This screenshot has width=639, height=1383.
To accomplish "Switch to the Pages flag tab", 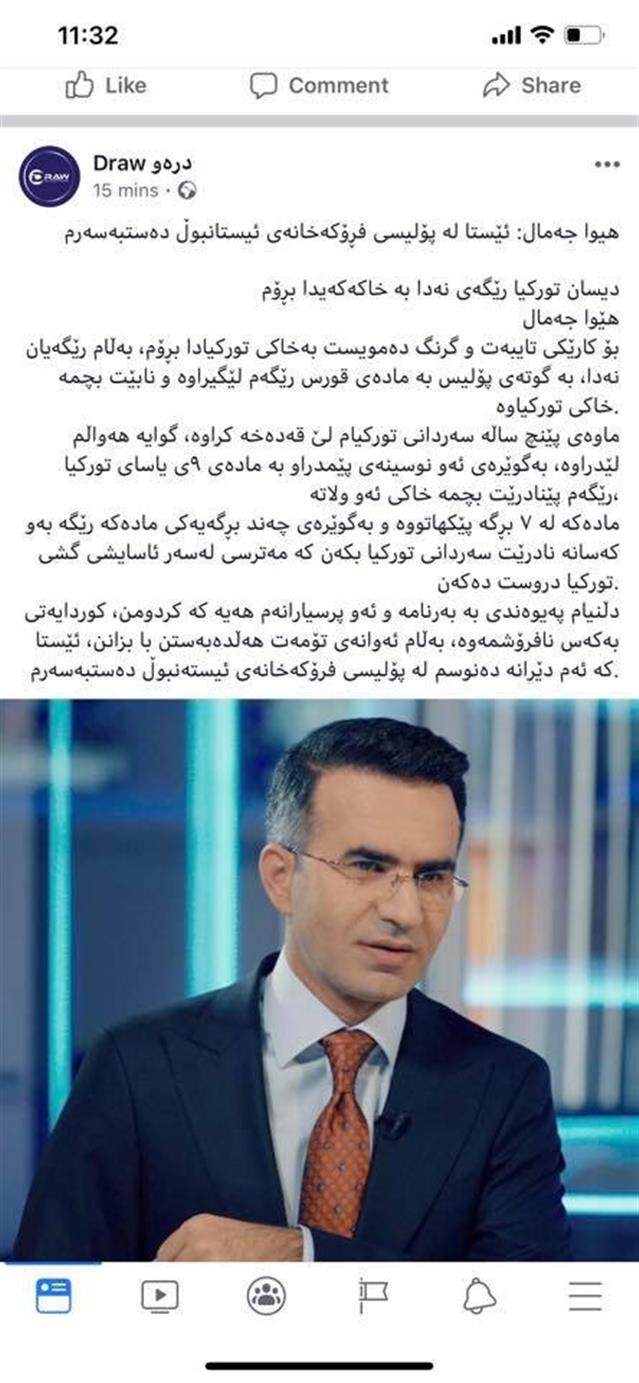I will 373,1296.
